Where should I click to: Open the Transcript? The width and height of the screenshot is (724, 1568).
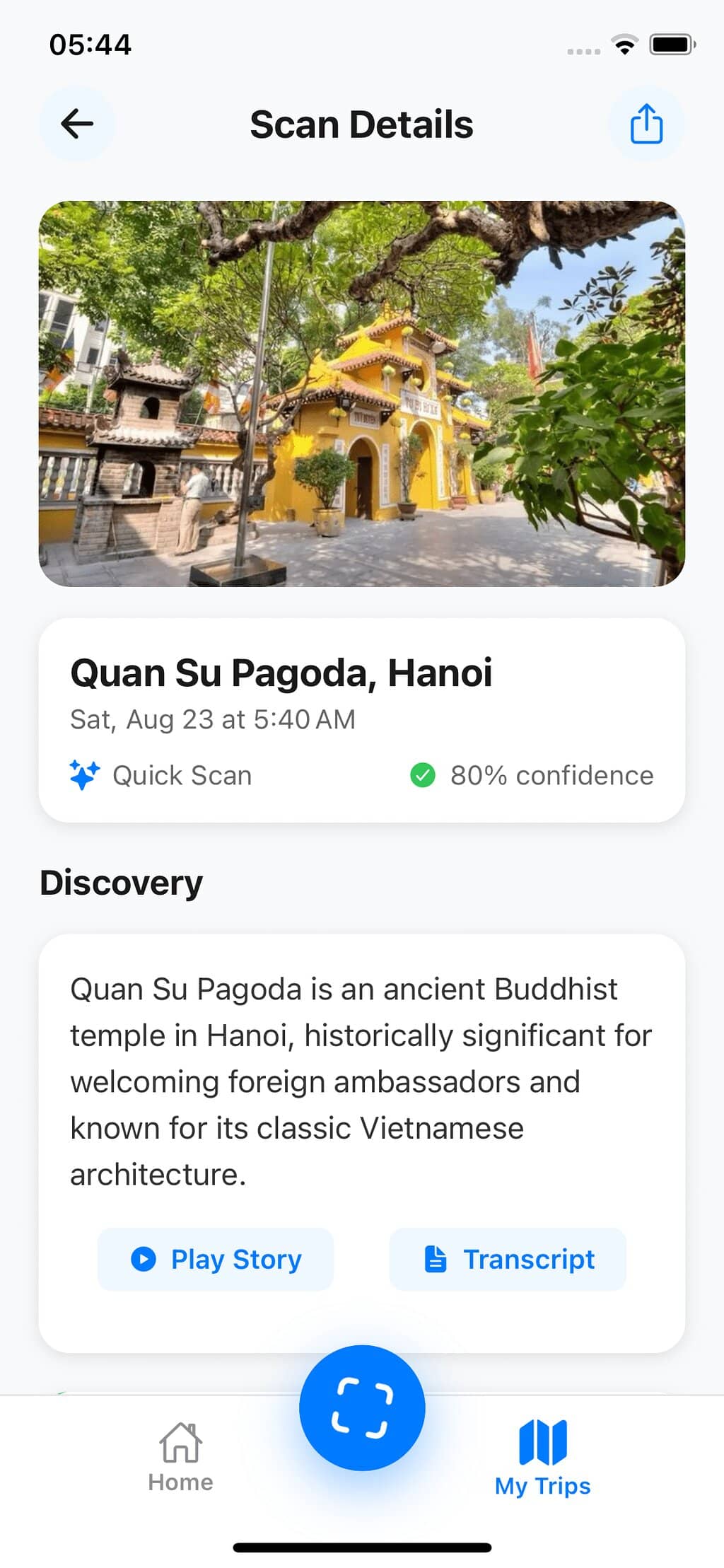click(508, 1259)
